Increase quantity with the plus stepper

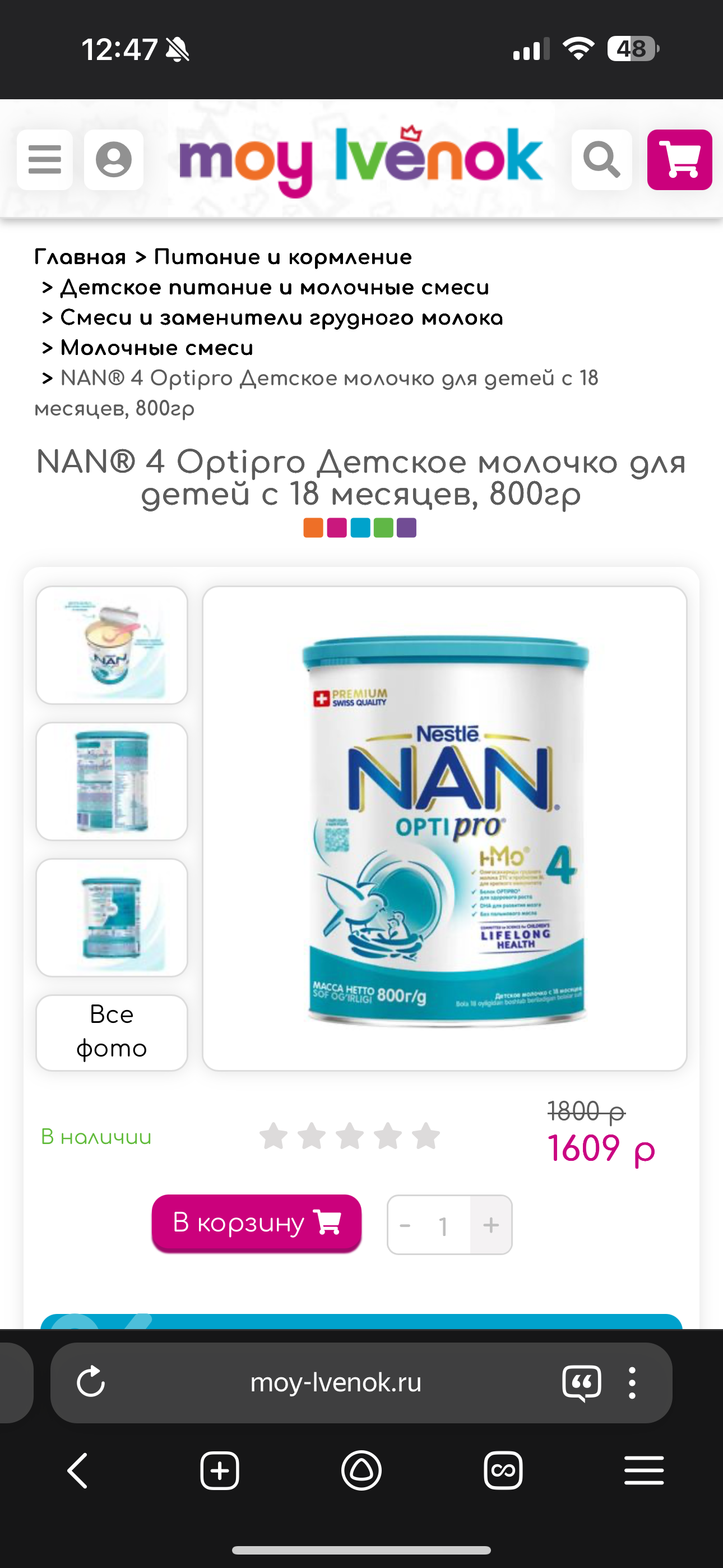tap(490, 1225)
